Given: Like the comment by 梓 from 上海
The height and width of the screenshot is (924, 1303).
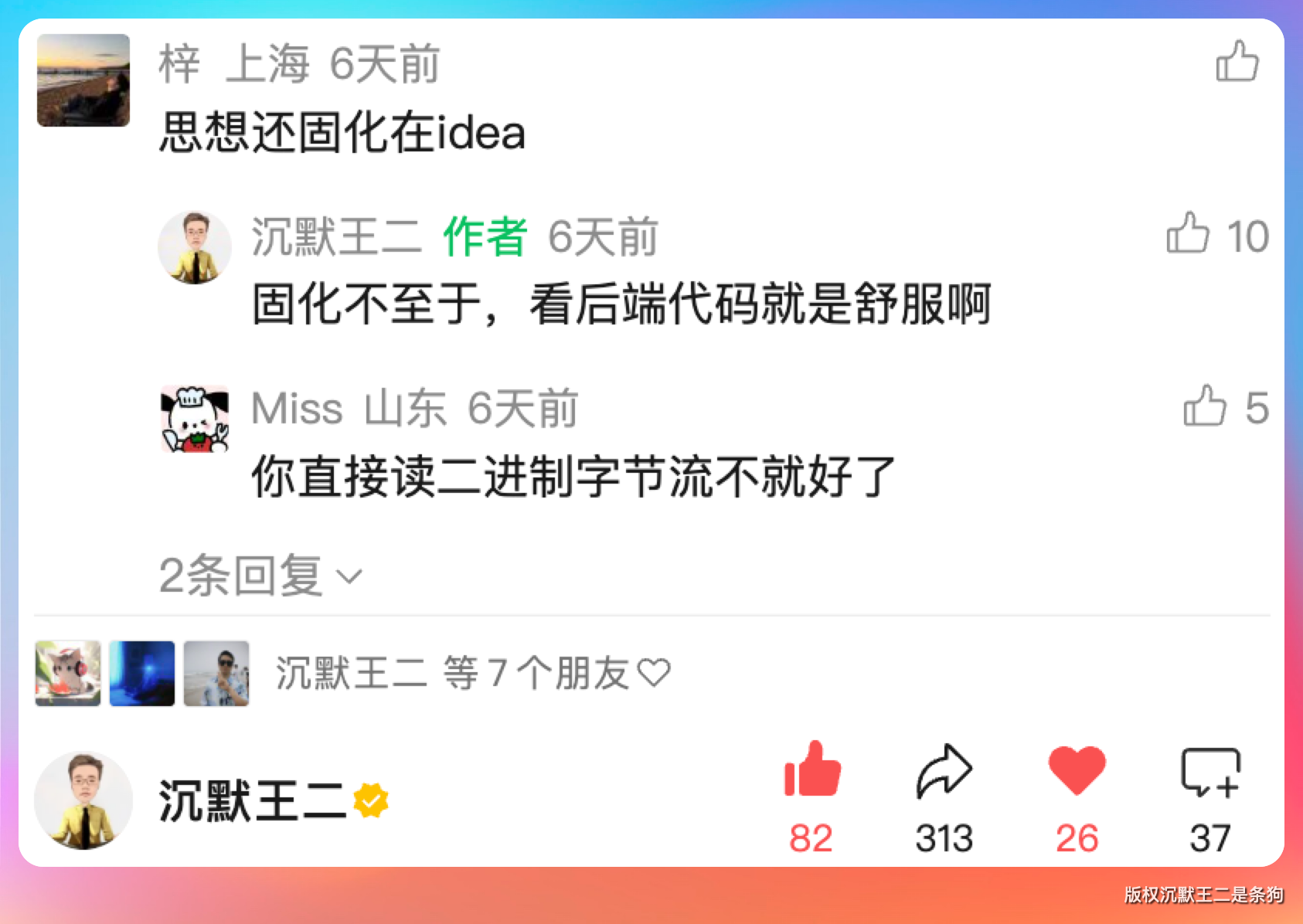Looking at the screenshot, I should click(x=1237, y=62).
